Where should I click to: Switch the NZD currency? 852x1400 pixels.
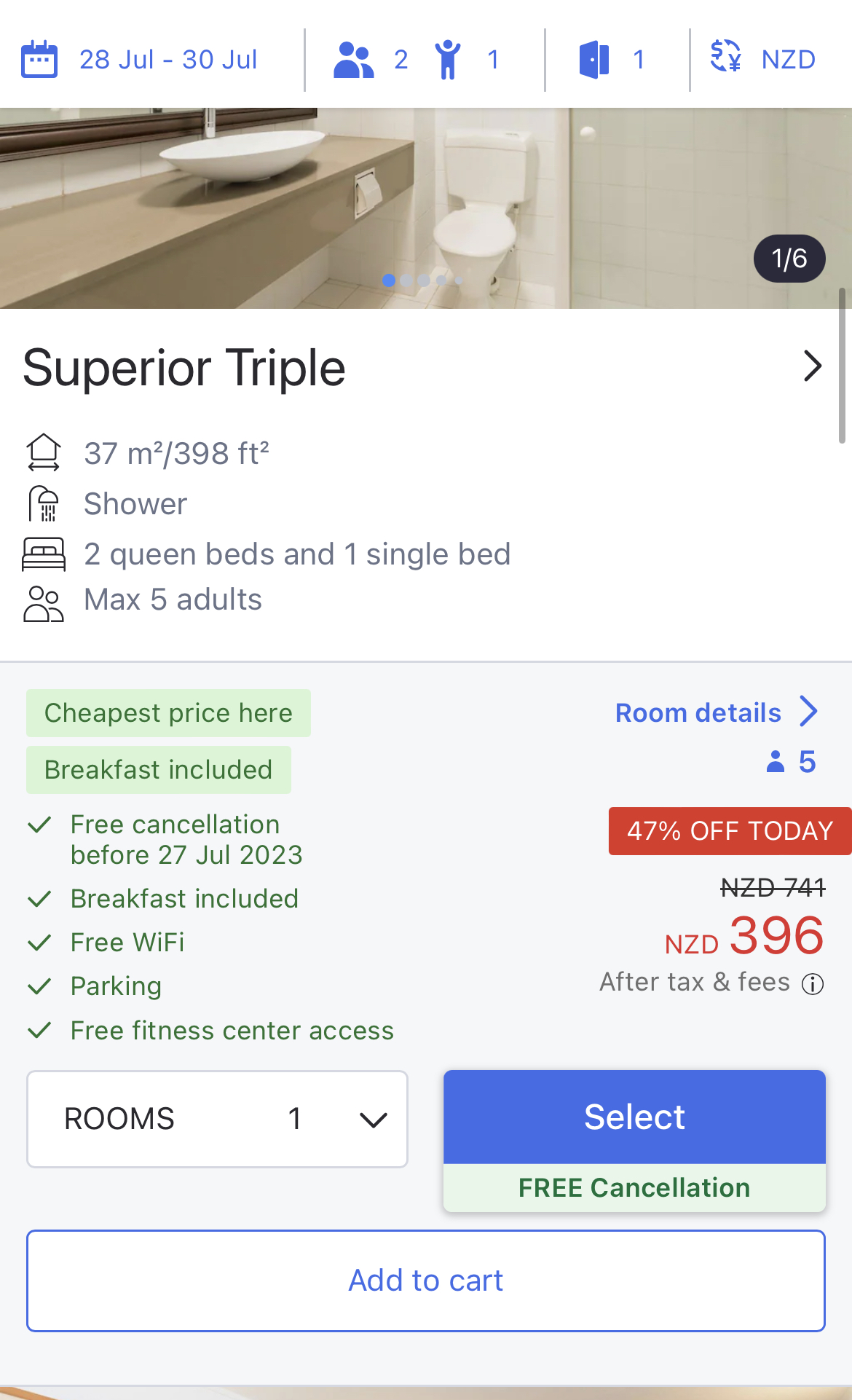point(763,60)
